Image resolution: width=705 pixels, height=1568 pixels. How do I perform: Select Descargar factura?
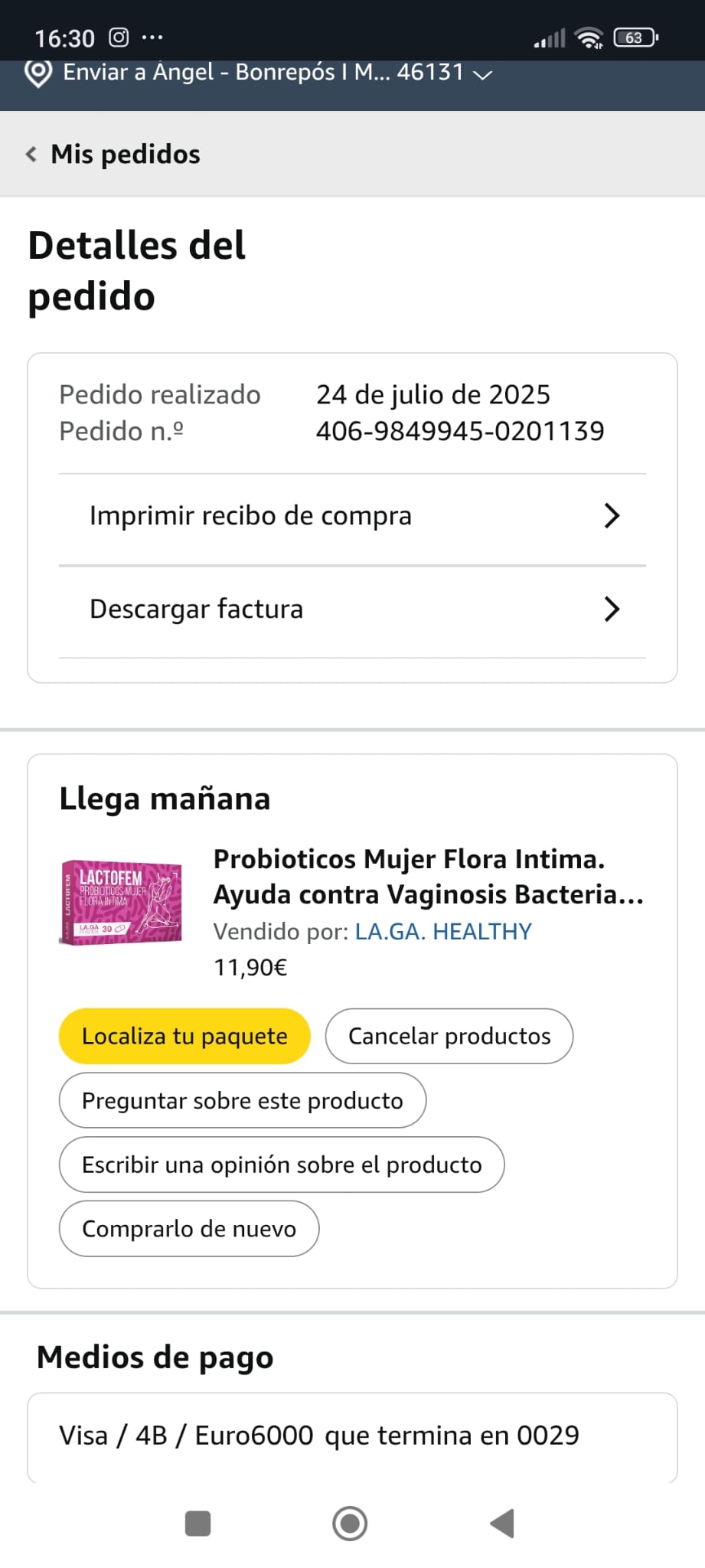pyautogui.click(x=352, y=609)
